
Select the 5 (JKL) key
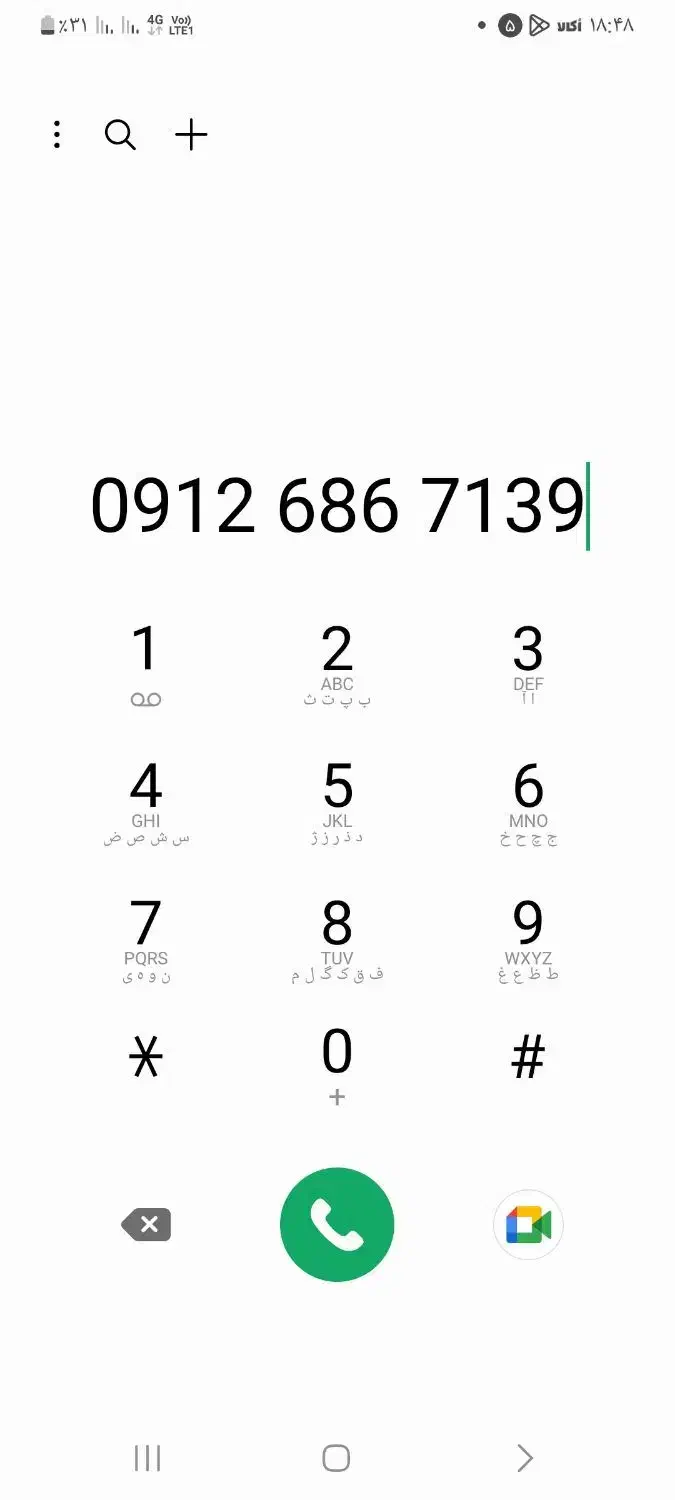(x=337, y=800)
